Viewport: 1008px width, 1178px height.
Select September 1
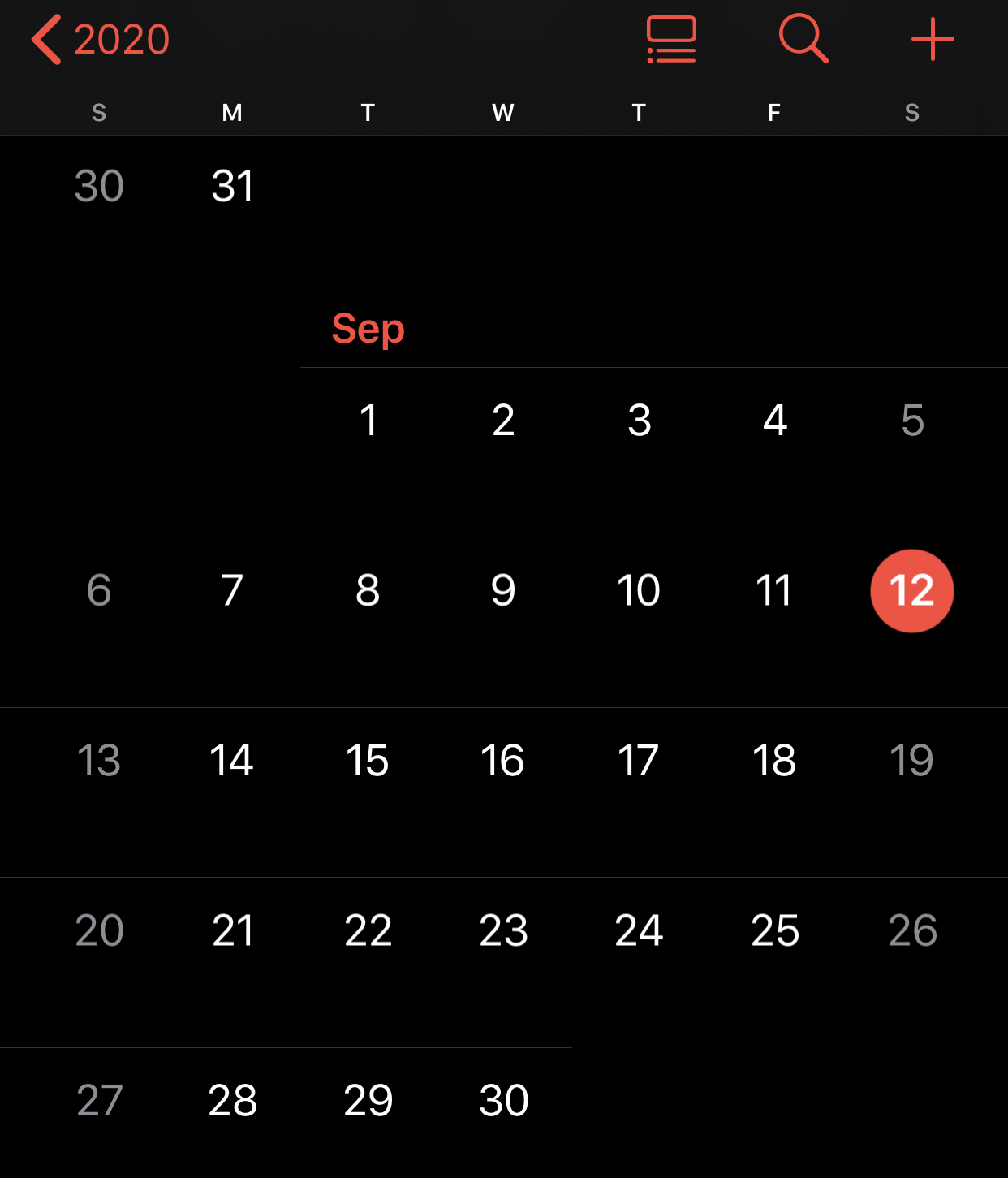pyautogui.click(x=368, y=421)
